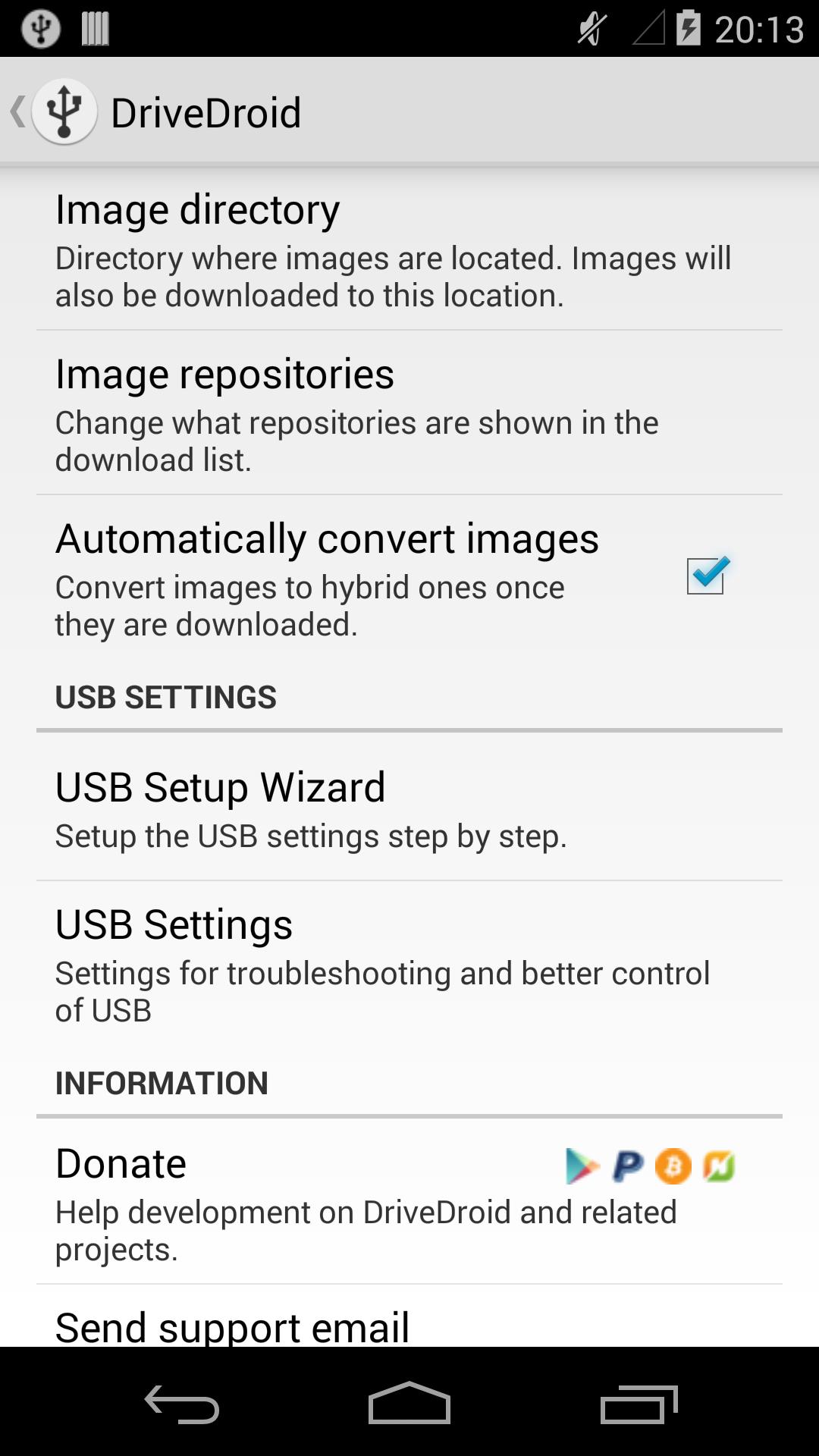Open USB Settings for troubleshooting
This screenshot has width=819, height=1456.
409,963
